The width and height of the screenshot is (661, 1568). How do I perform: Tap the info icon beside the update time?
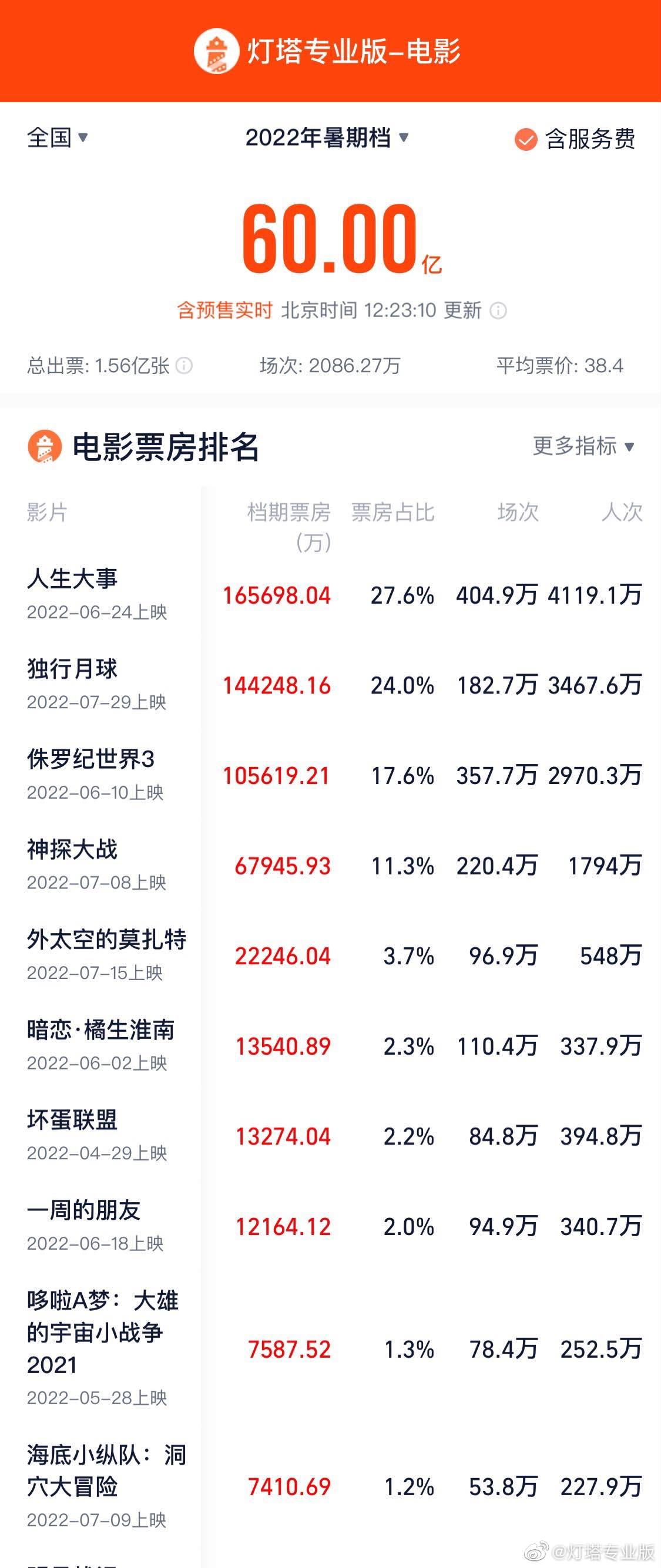coord(498,311)
